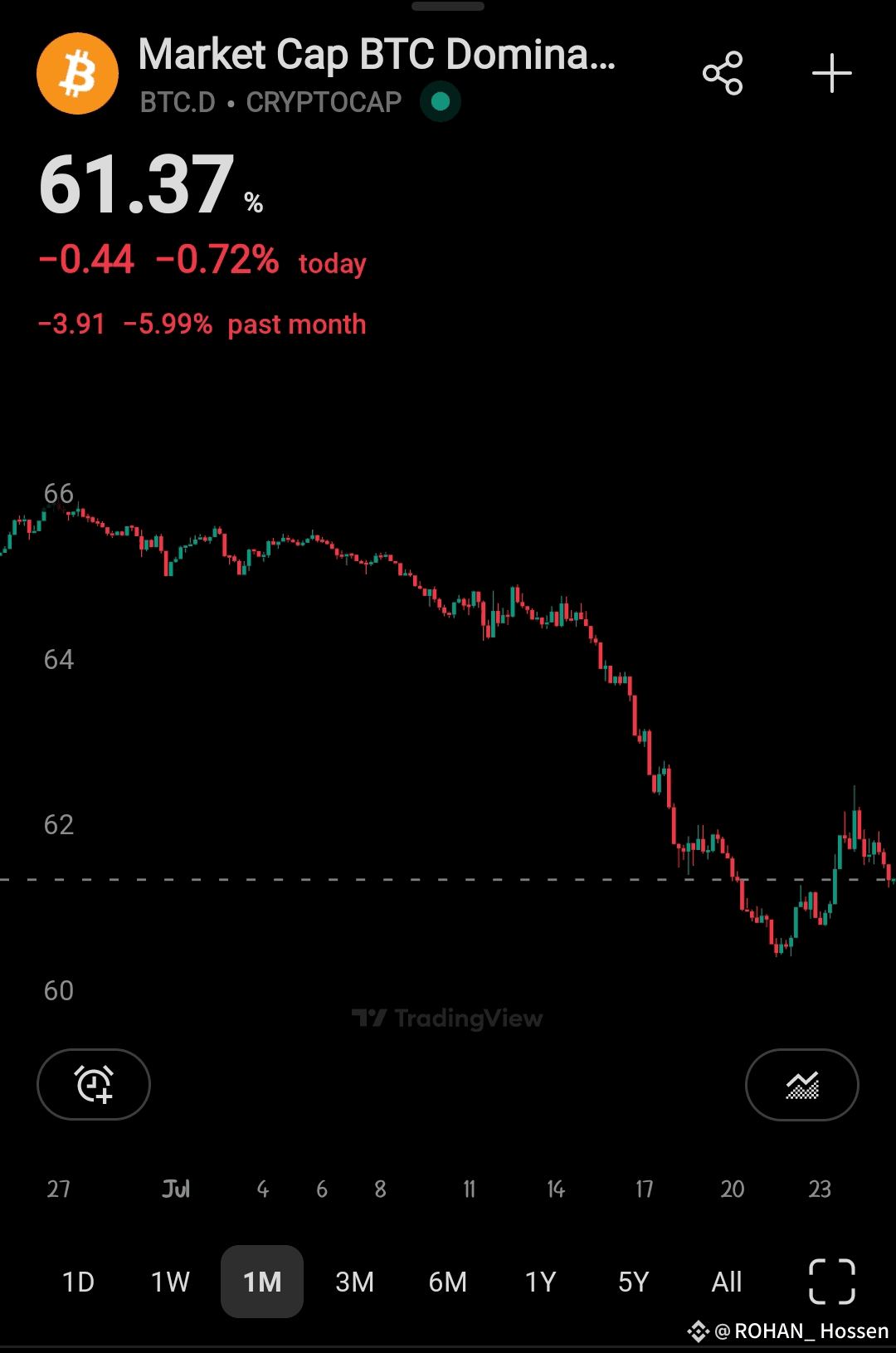Select the 1W range
The height and width of the screenshot is (1353, 896).
pyautogui.click(x=170, y=1282)
